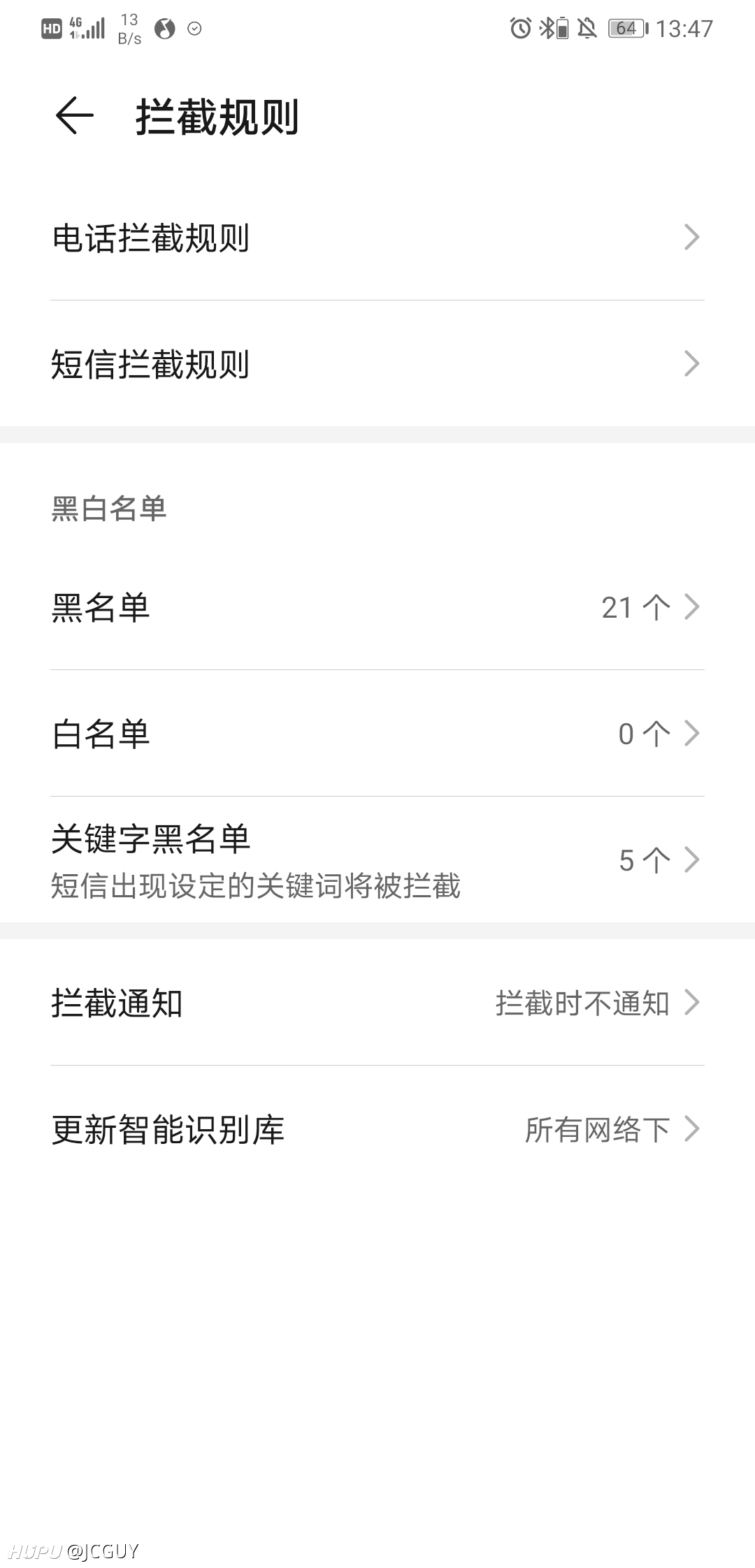Open 关键字黑名单 keyword list
The image size is (755, 1568).
point(377,860)
